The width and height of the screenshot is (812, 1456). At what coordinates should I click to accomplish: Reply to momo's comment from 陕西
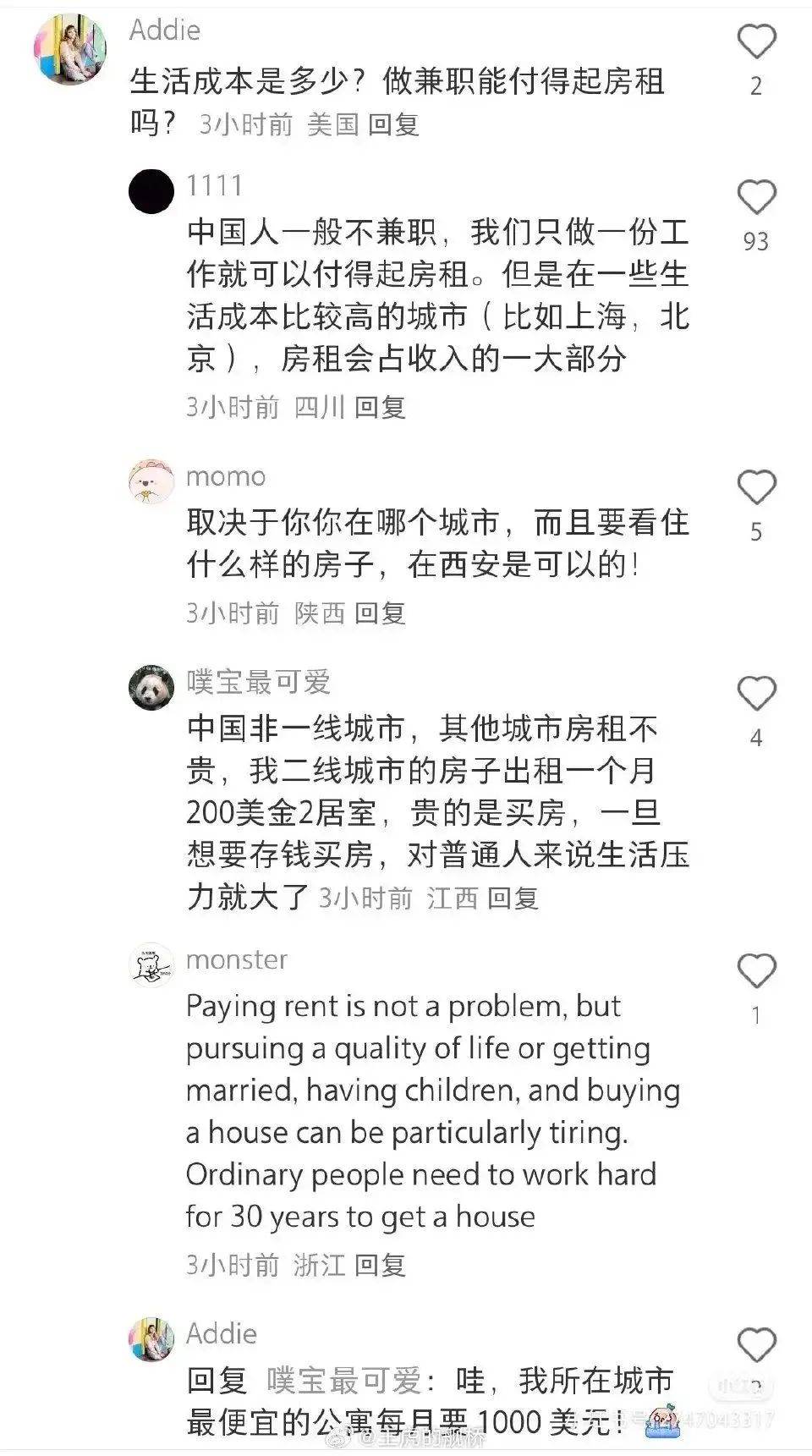click(x=380, y=613)
